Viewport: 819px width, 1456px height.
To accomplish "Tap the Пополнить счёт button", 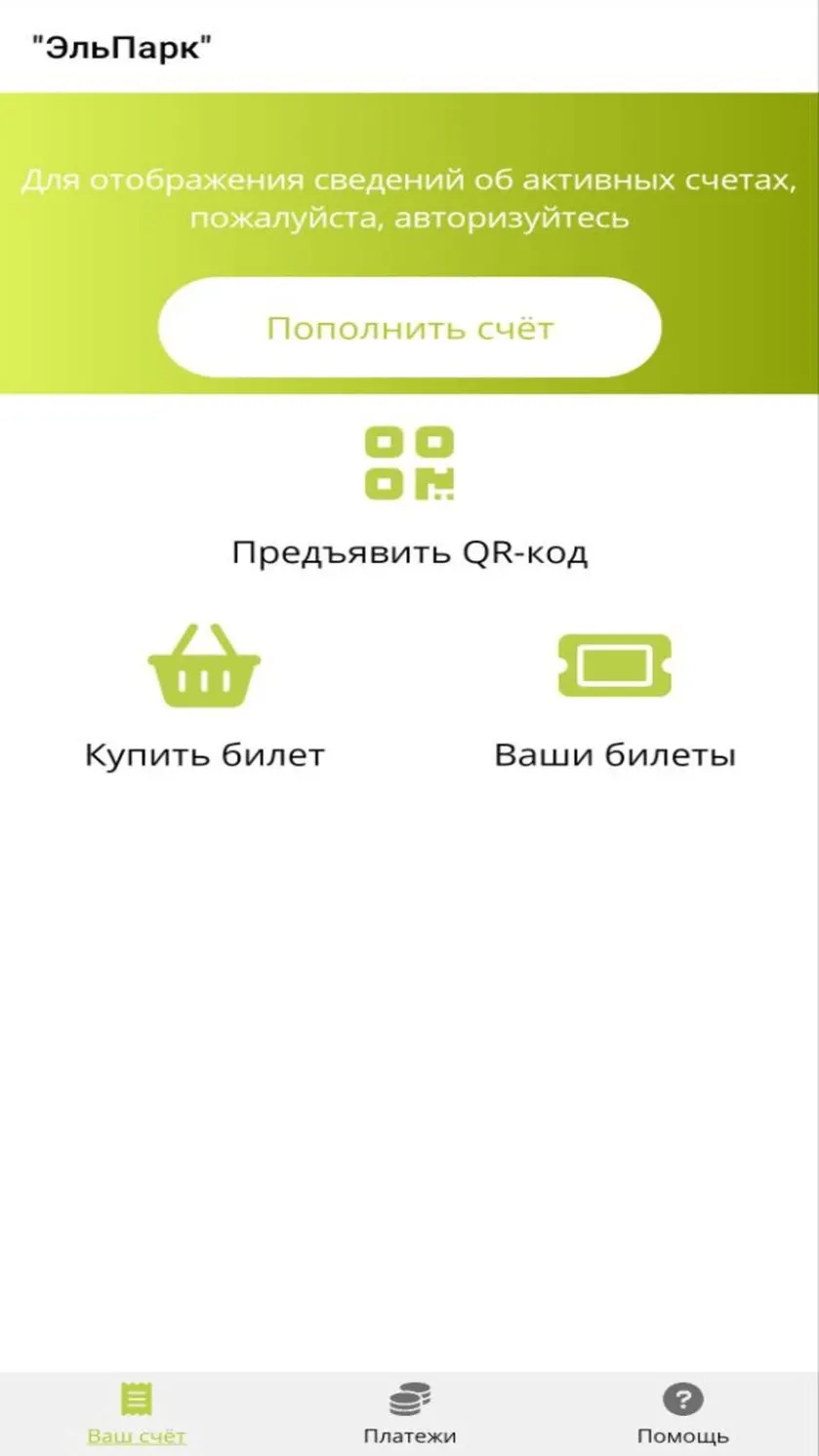I will (x=409, y=328).
